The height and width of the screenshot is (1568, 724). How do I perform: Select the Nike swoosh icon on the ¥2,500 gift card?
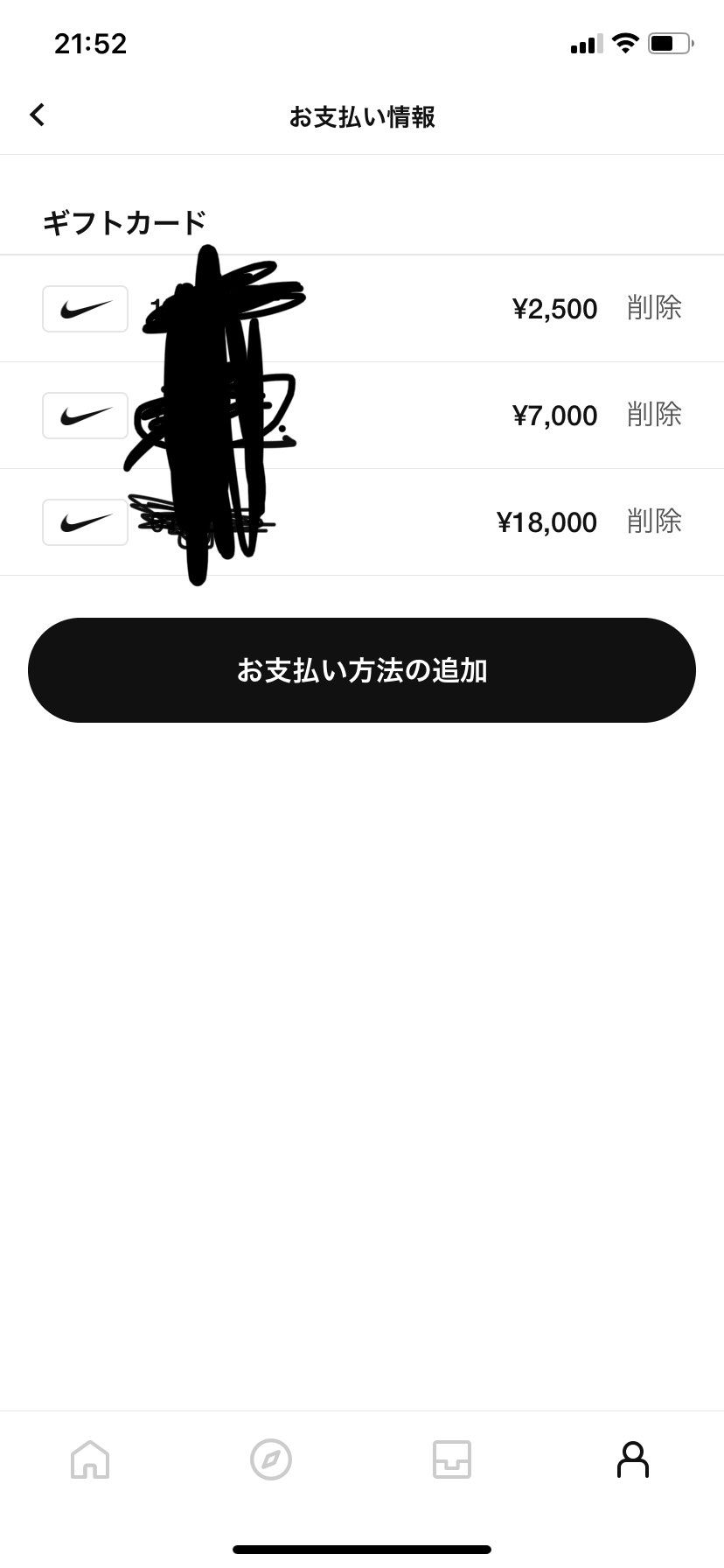pyautogui.click(x=84, y=308)
